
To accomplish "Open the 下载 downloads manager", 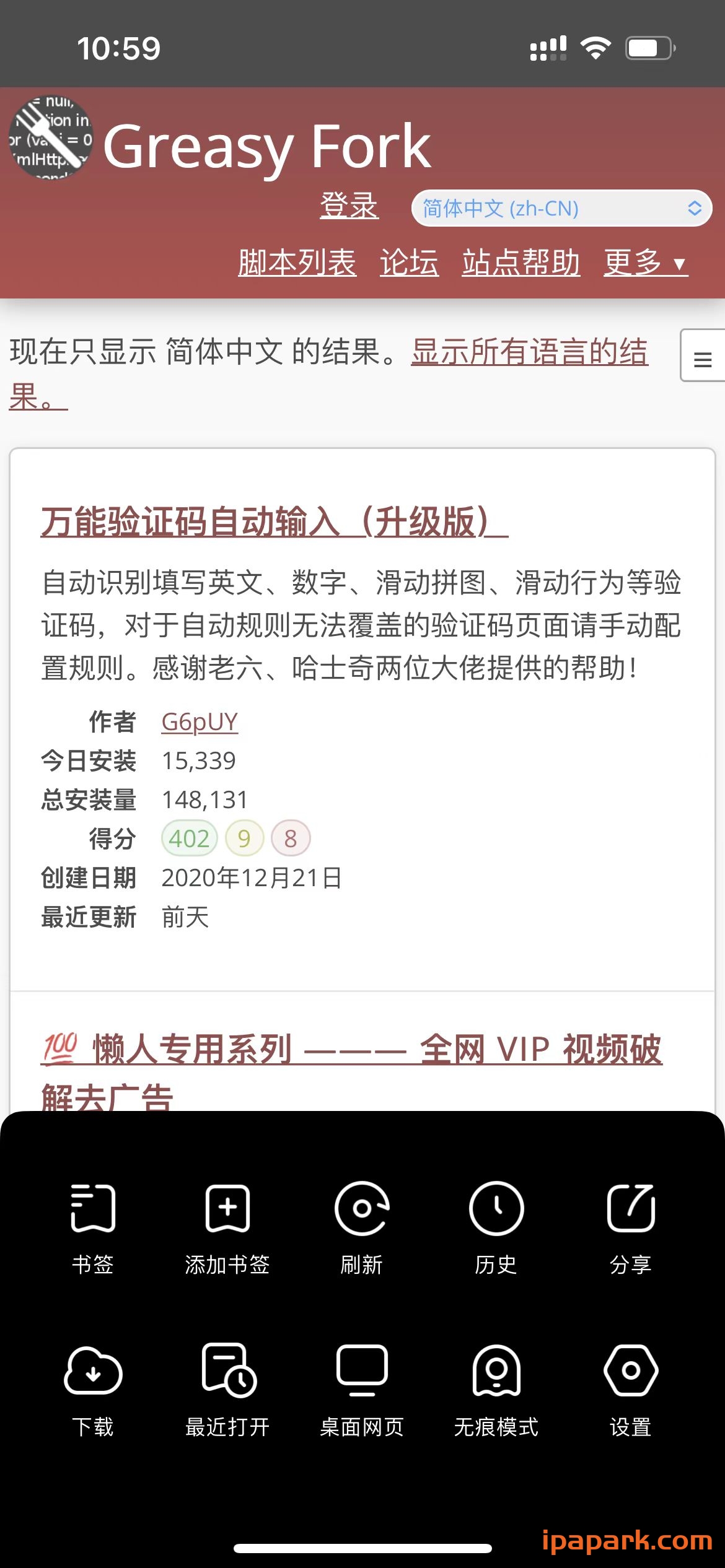I will point(93,1370).
